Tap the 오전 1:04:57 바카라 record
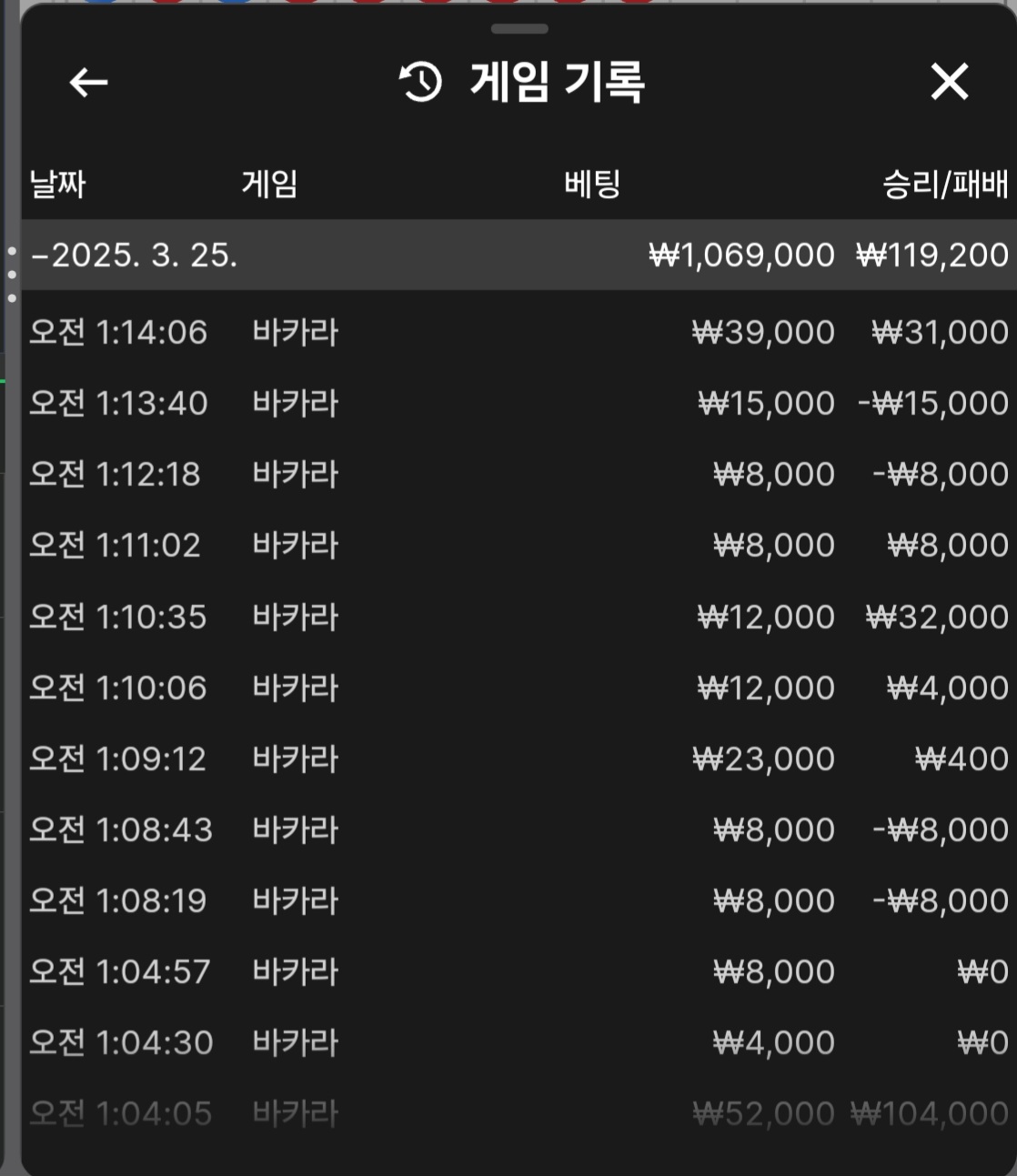Image resolution: width=1017 pixels, height=1176 pixels. [x=519, y=971]
